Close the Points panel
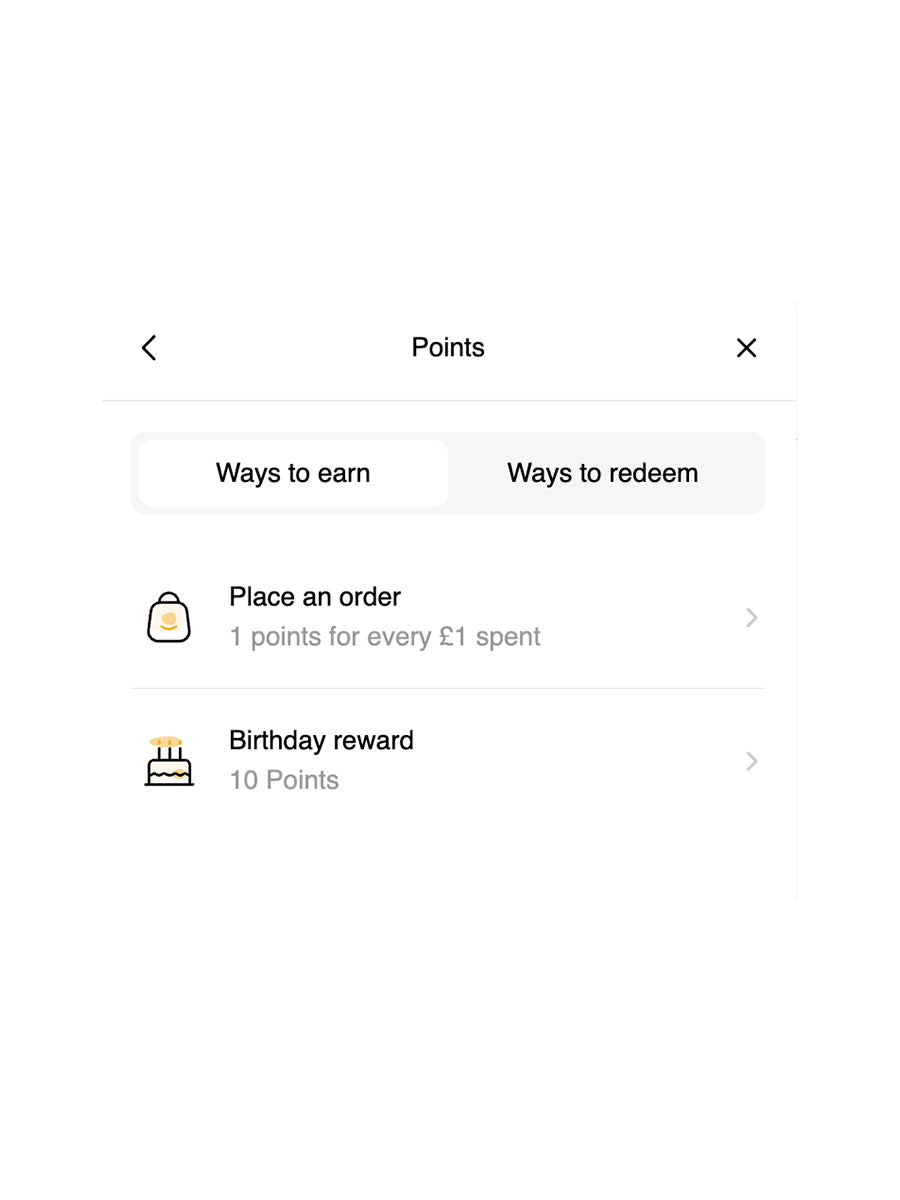900x1200 pixels. [x=746, y=348]
